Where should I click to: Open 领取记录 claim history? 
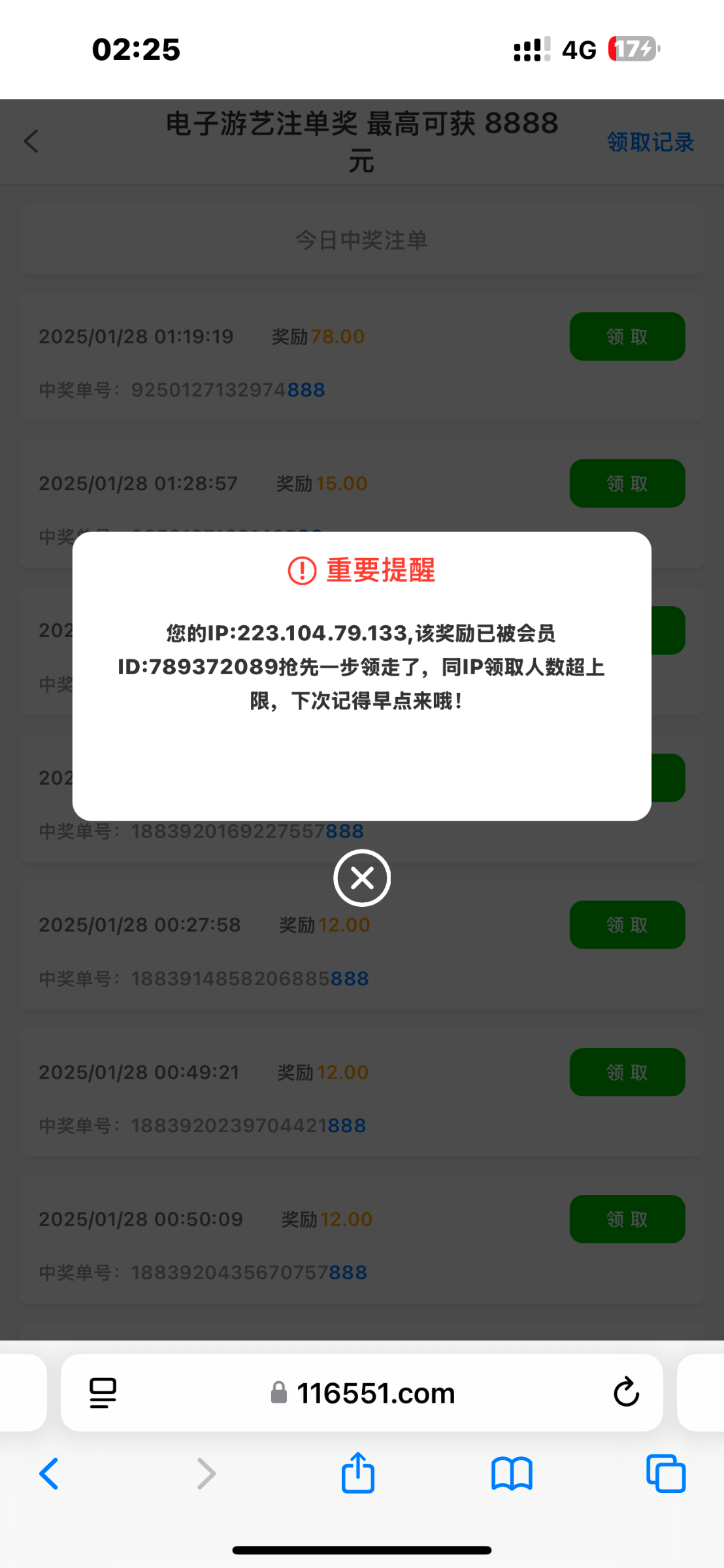[x=650, y=142]
